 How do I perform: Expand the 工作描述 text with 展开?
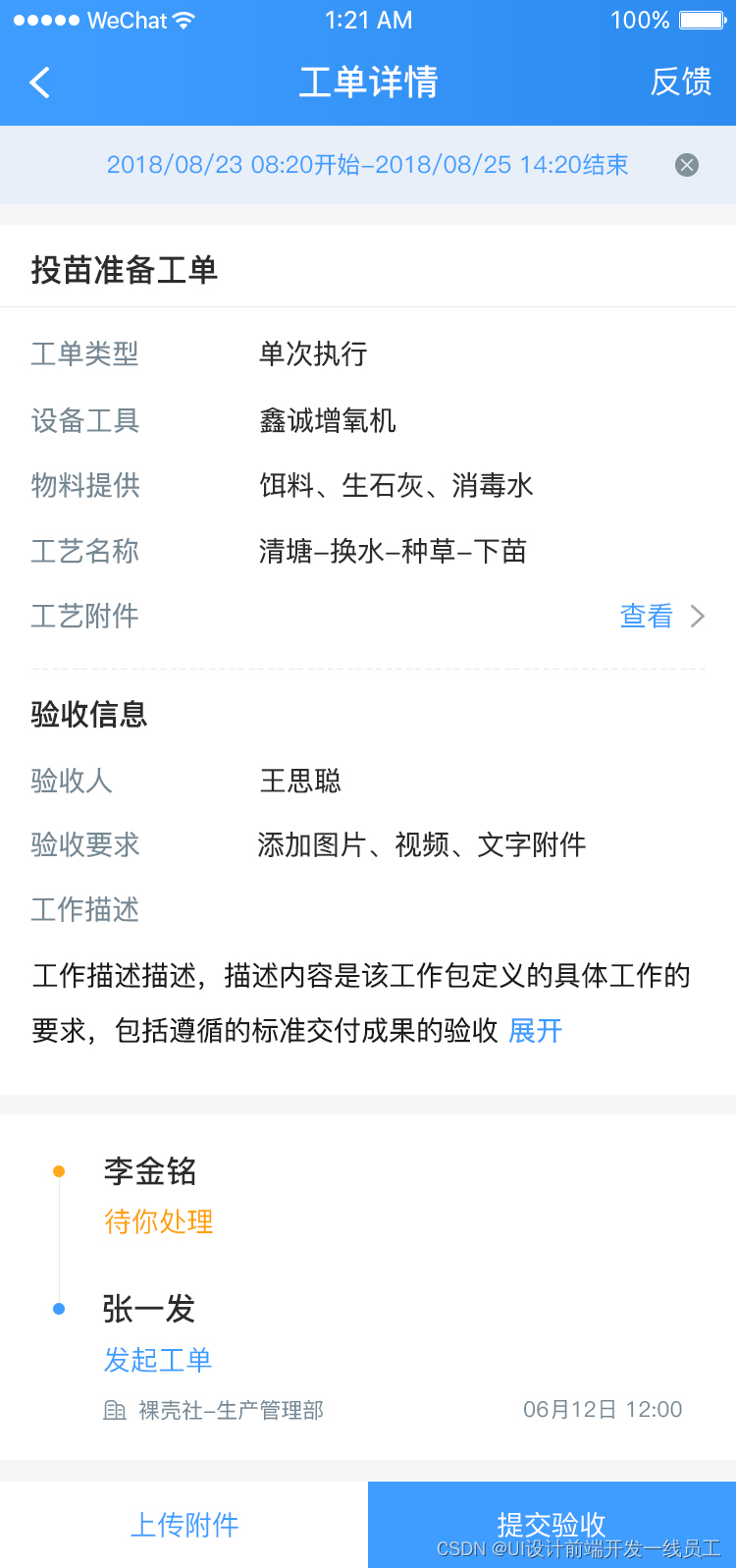(536, 1031)
